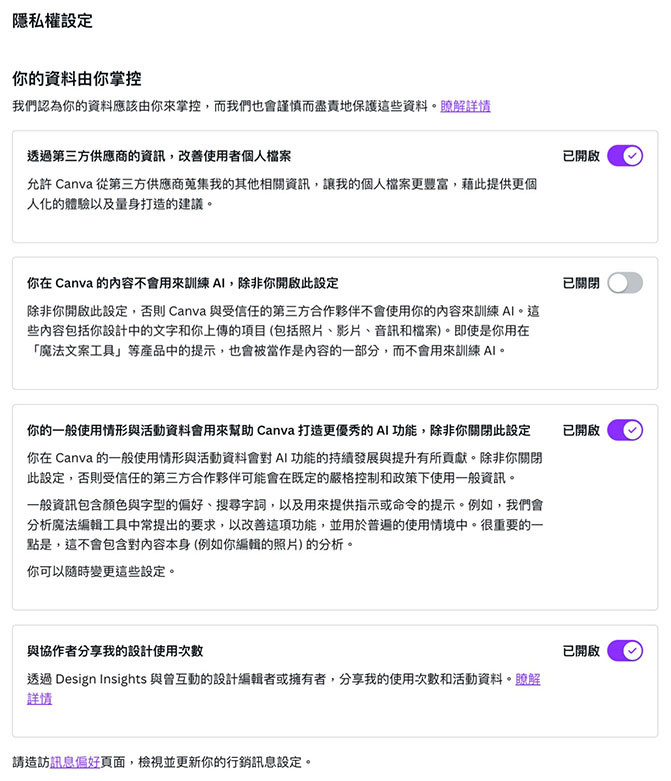Visit the 訊息偏好 page link
The height and width of the screenshot is (781, 671).
tap(75, 761)
